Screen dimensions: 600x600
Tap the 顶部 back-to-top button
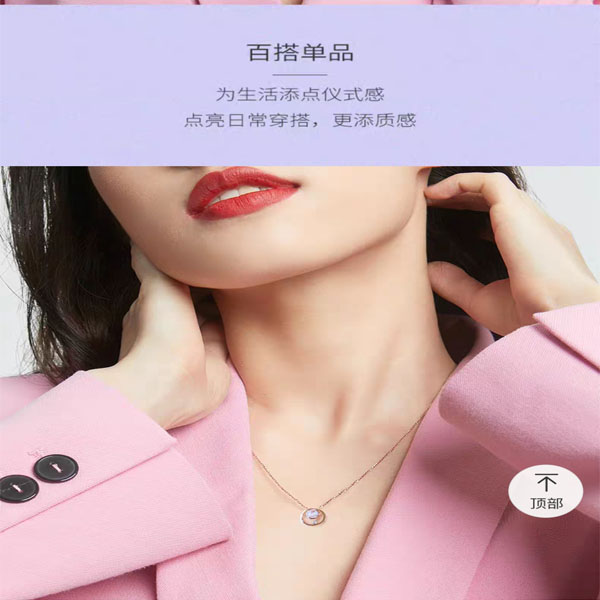[546, 491]
